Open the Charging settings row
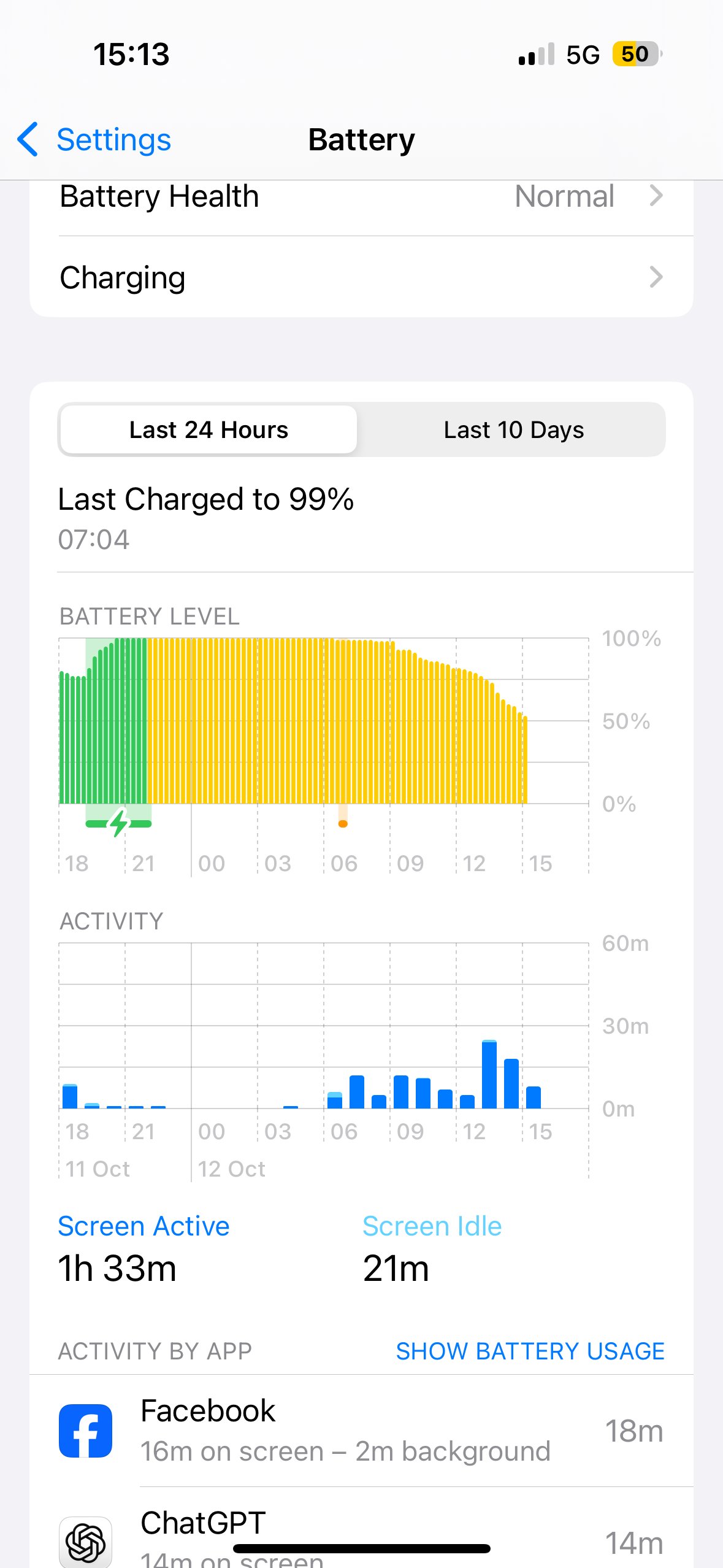 361,277
